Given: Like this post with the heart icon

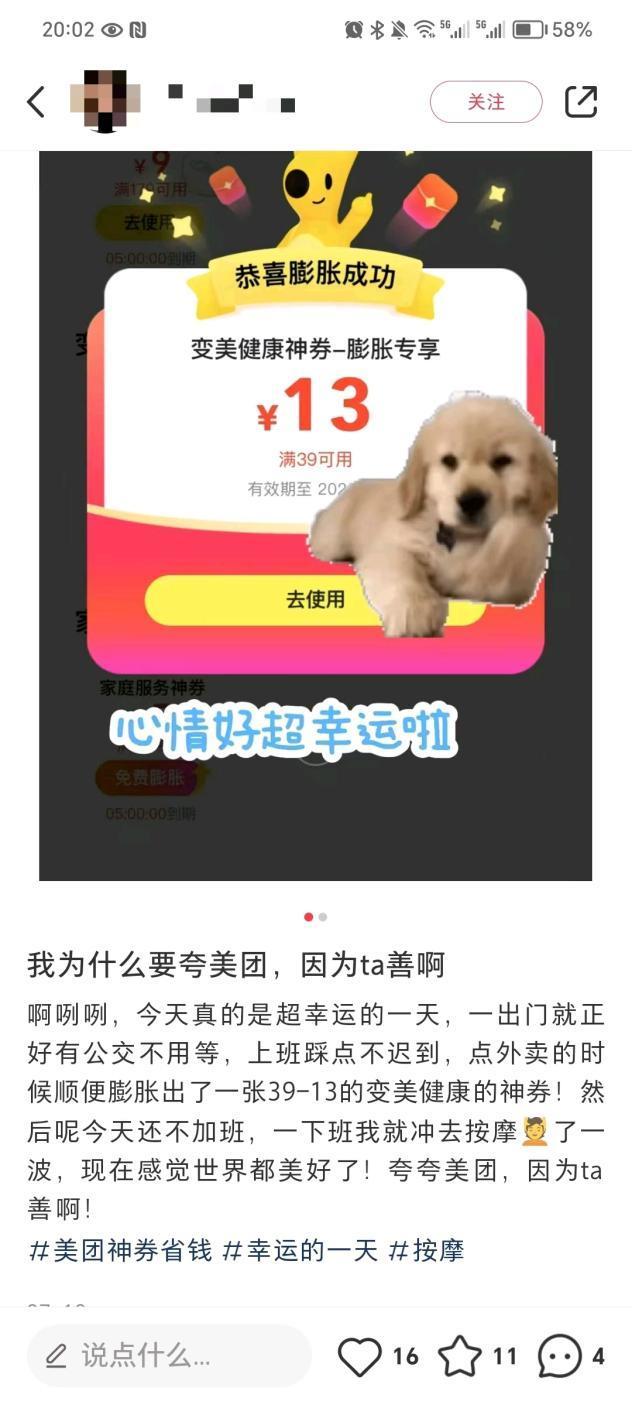Looking at the screenshot, I should (x=360, y=1356).
